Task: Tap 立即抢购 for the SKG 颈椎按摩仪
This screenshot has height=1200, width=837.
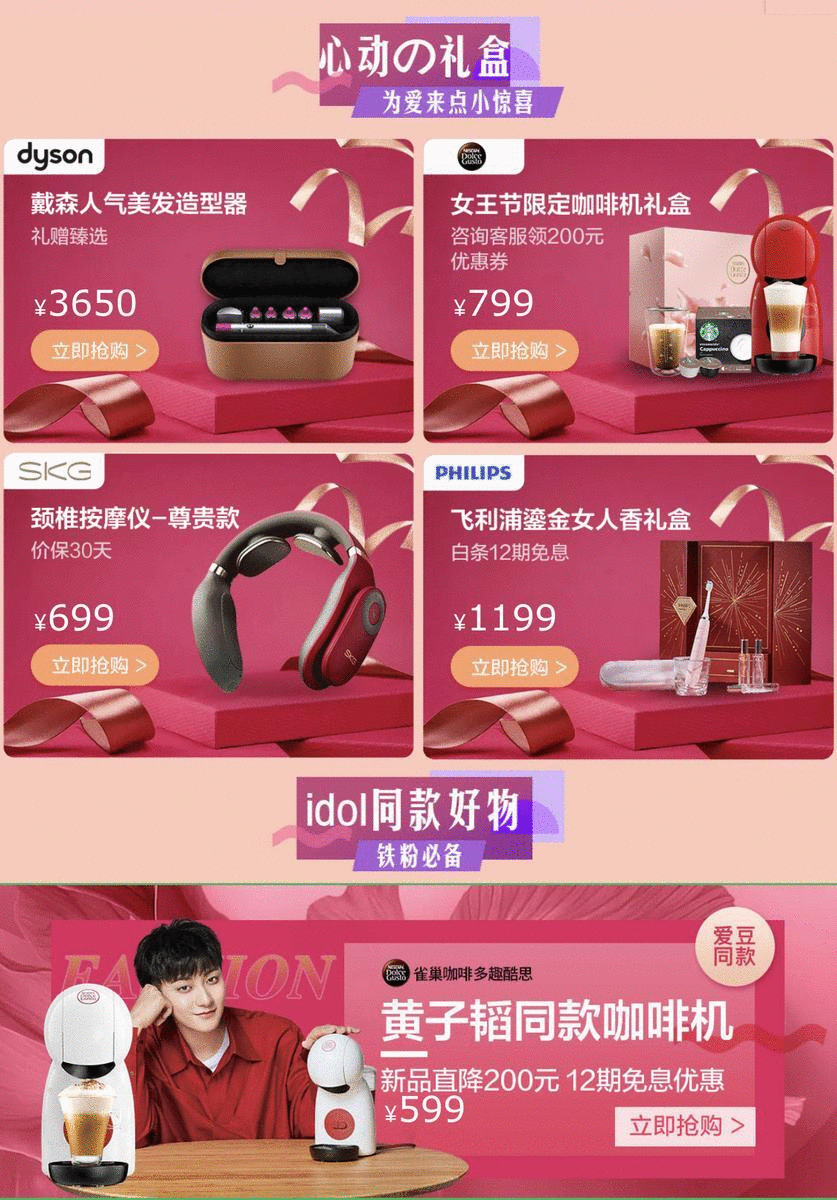Action: (94, 665)
